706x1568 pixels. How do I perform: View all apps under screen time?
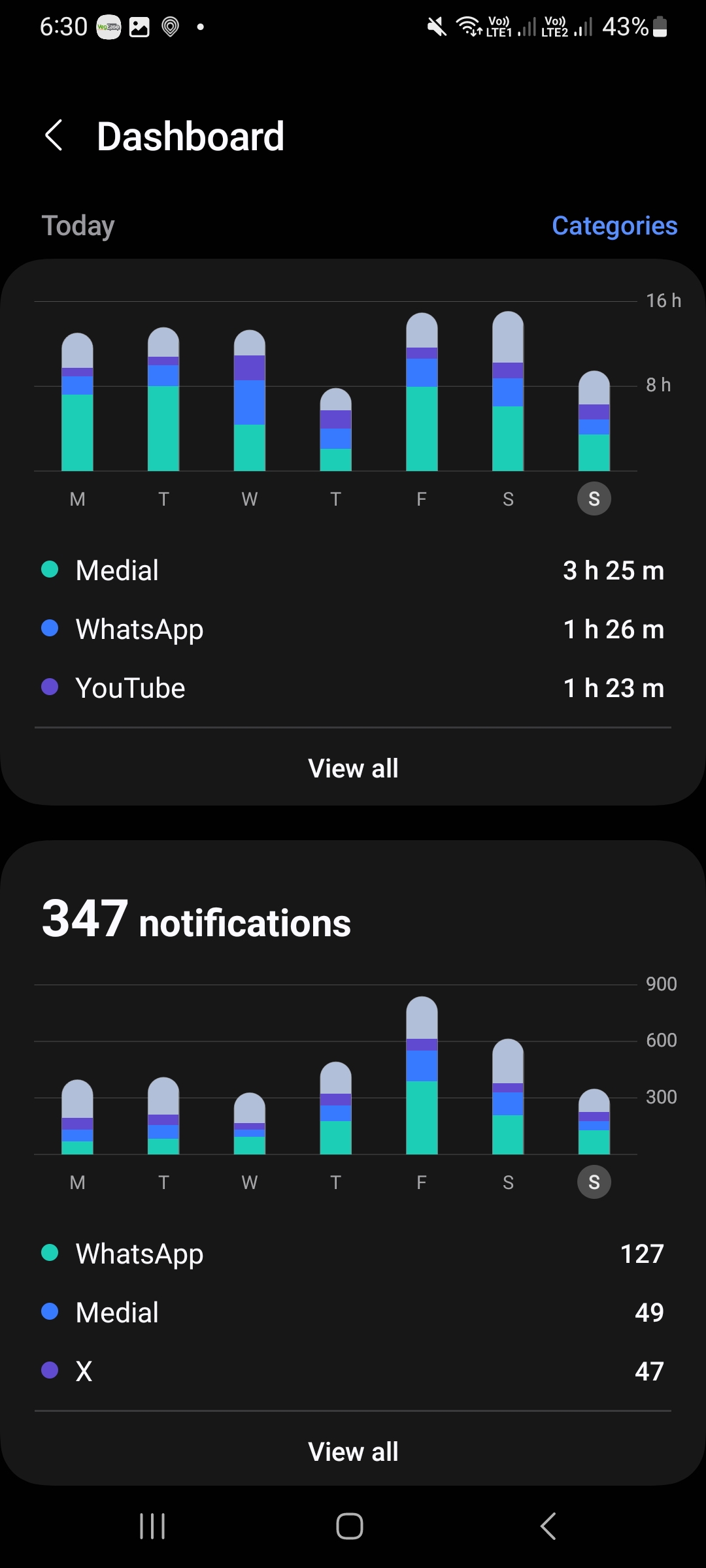click(353, 768)
